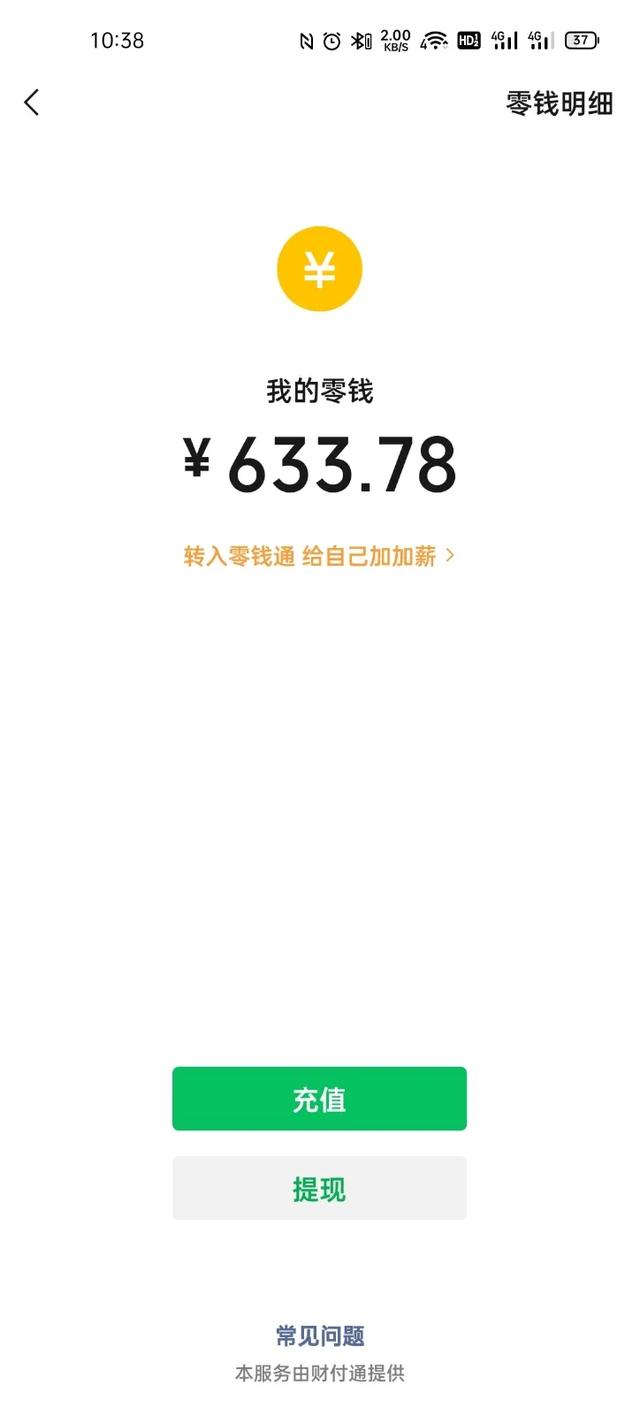Tap the green 充值 button
Screen dimensions: 640x1423
pyautogui.click(x=319, y=1099)
